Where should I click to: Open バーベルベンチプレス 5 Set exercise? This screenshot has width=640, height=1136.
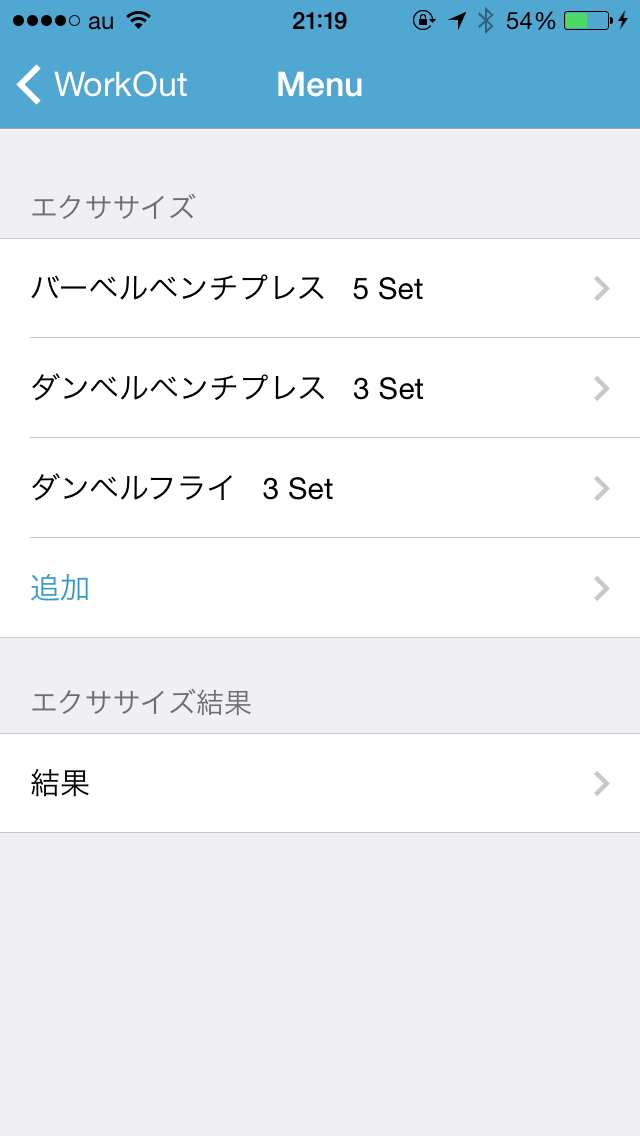pos(320,288)
